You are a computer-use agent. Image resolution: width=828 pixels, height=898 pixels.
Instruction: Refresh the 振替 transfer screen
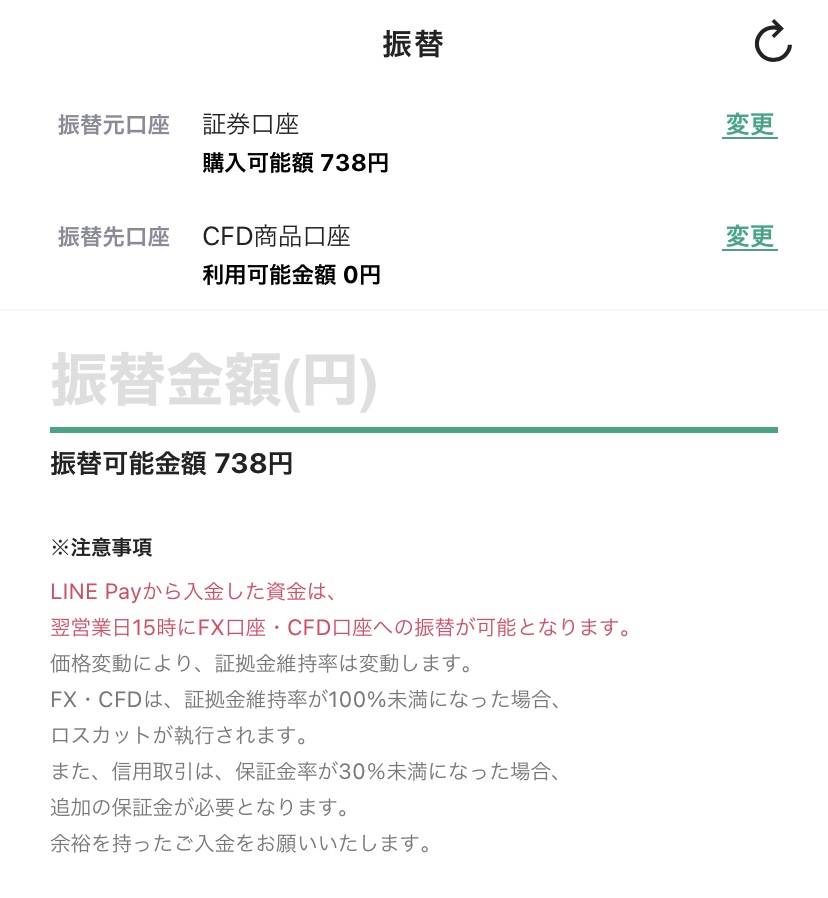pyautogui.click(x=772, y=43)
